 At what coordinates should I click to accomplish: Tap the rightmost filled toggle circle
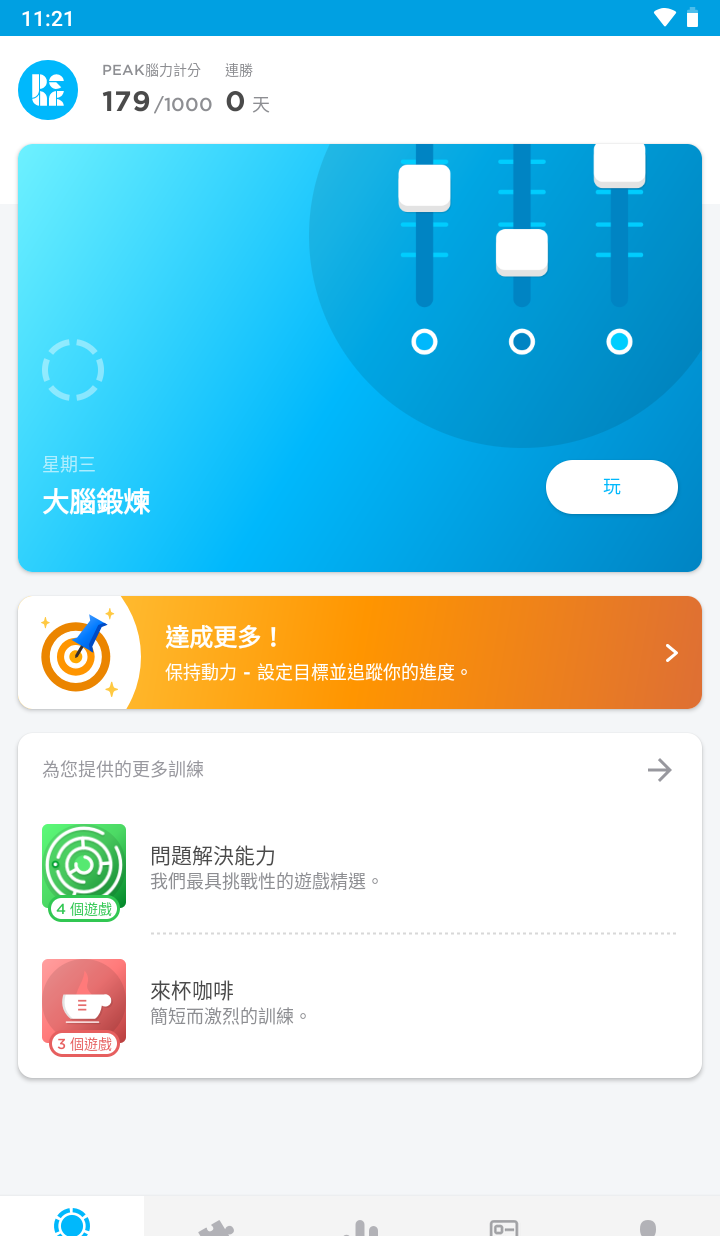click(x=619, y=341)
